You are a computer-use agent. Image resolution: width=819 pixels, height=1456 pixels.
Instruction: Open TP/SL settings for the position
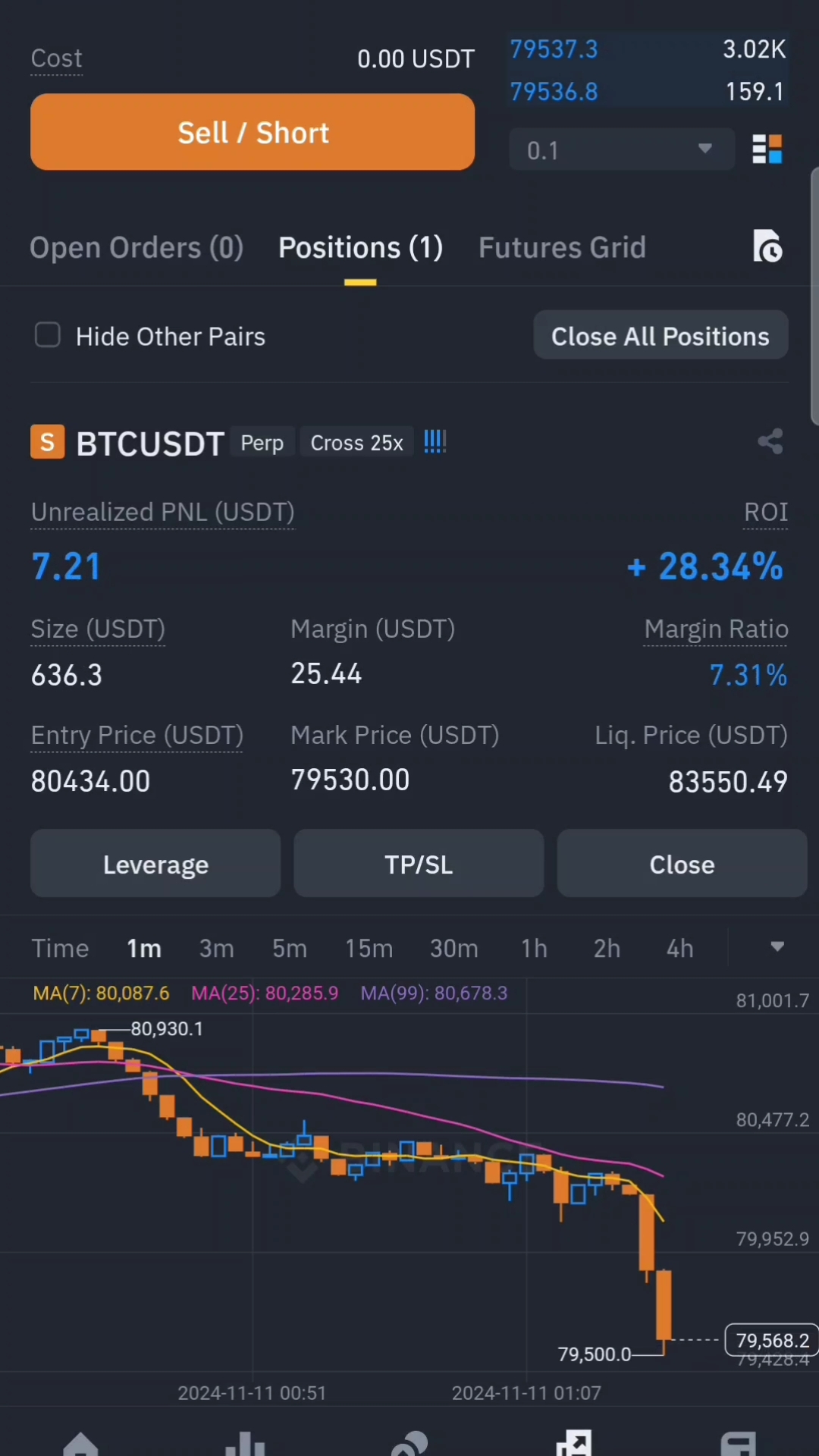418,864
